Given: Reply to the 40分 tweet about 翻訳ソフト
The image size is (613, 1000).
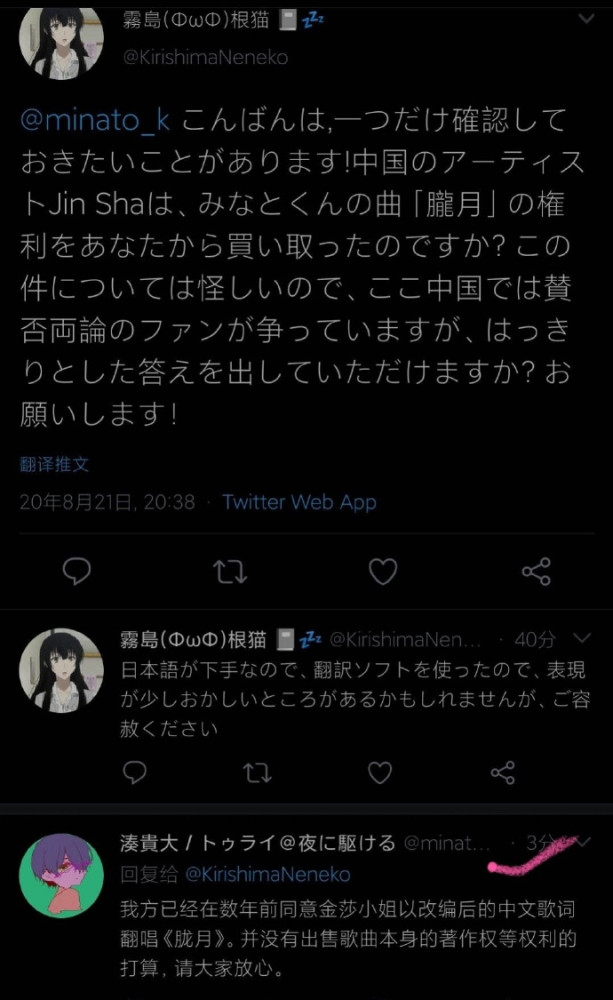Looking at the screenshot, I should (135, 772).
